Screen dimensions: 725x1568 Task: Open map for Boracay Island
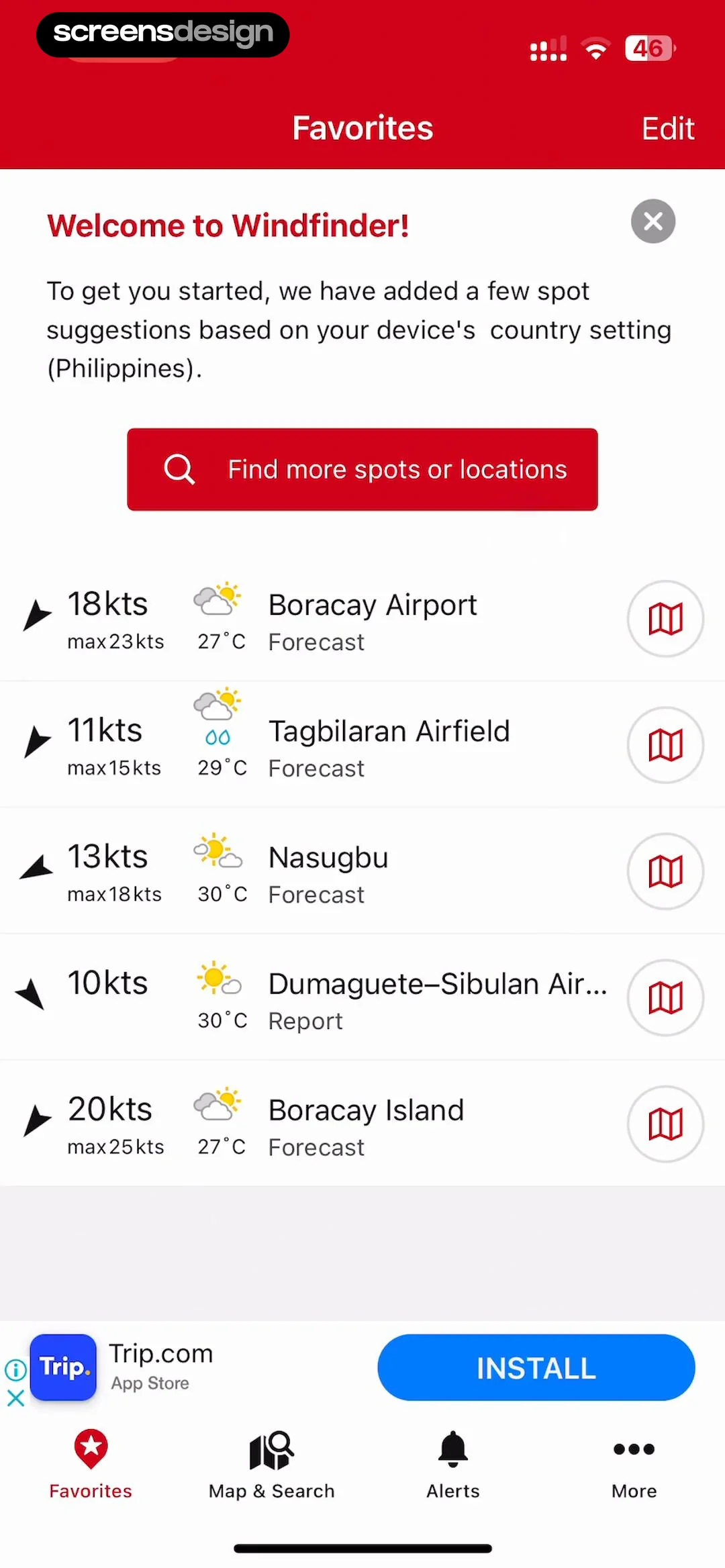pos(665,1124)
